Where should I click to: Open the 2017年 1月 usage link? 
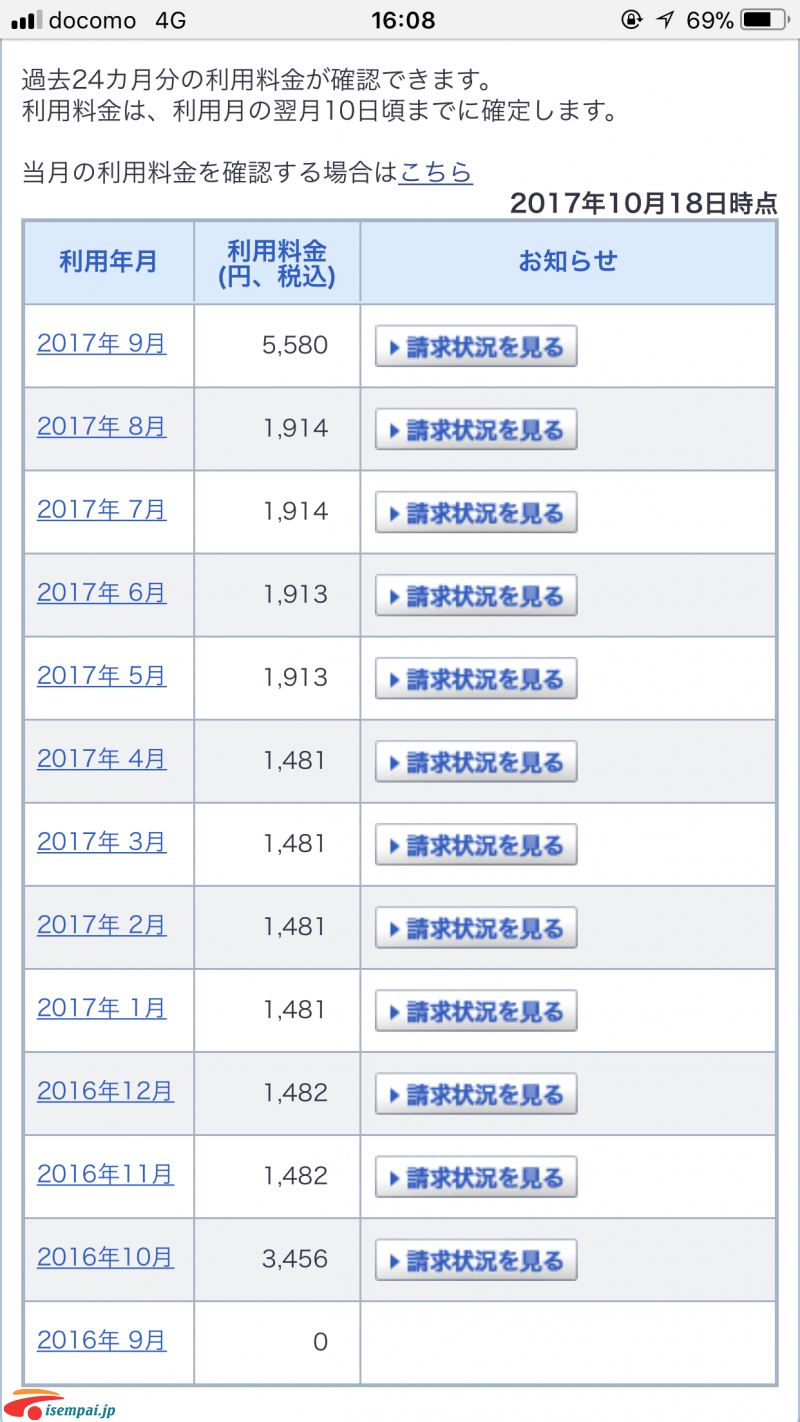coord(102,1008)
